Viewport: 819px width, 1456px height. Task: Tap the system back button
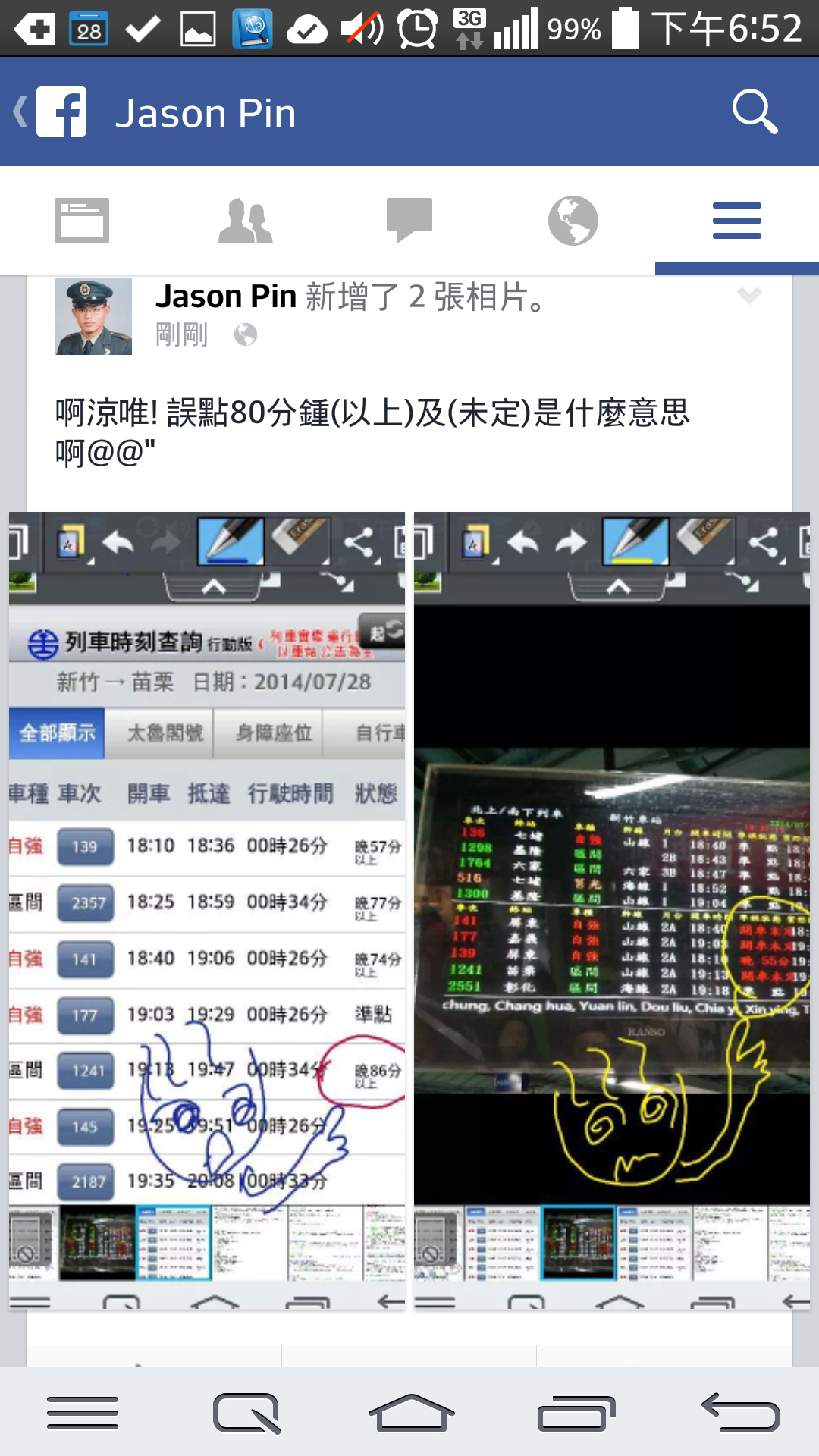(x=740, y=1413)
